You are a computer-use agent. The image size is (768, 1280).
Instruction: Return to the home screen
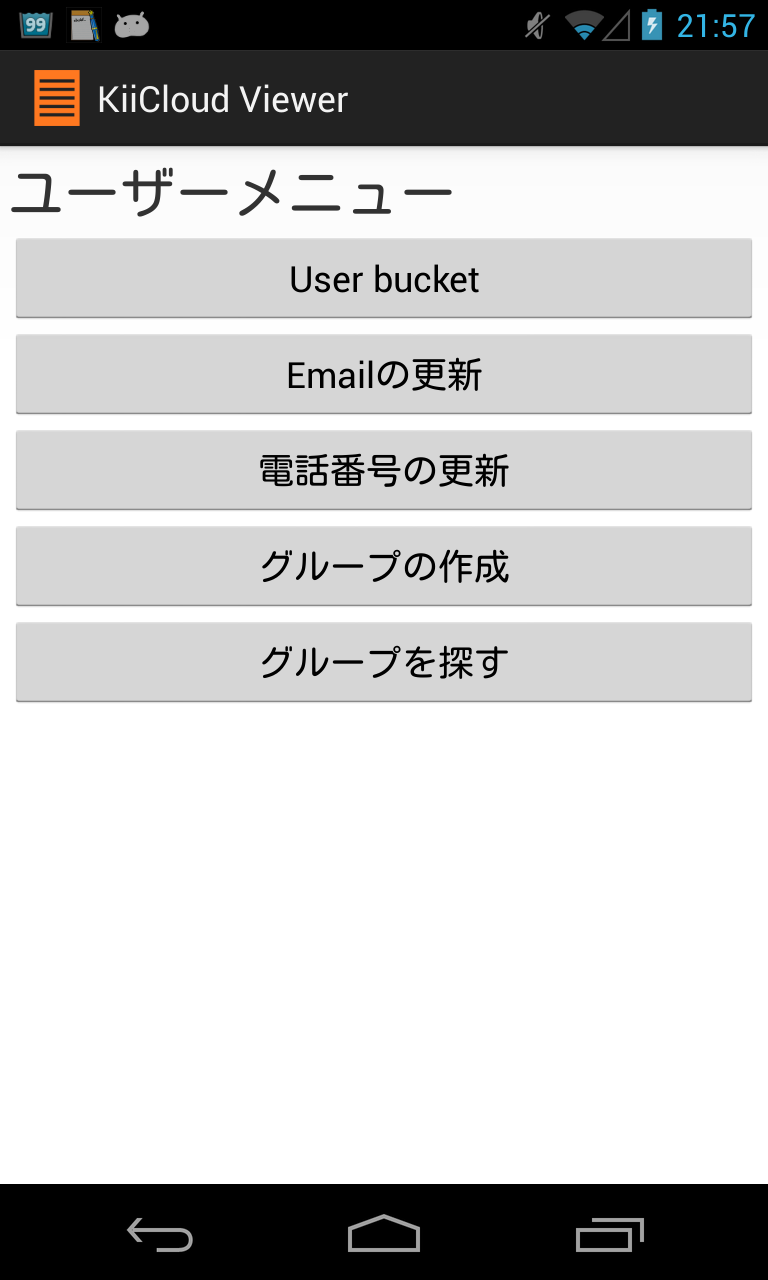[384, 1235]
